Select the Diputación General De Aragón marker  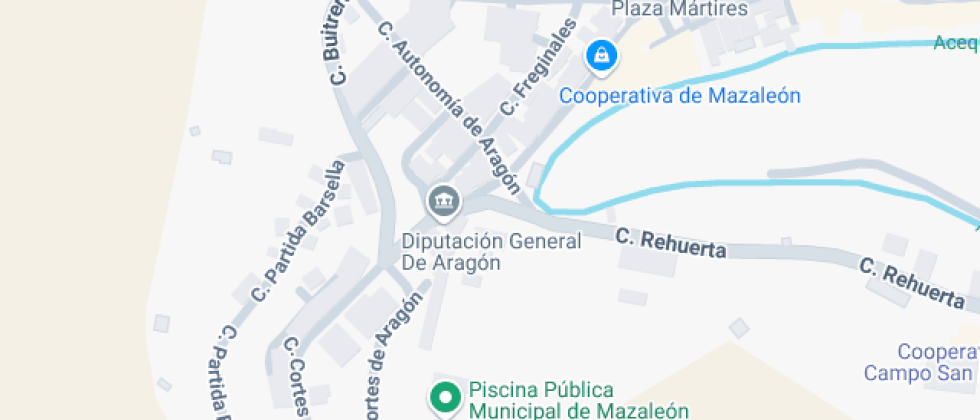tap(444, 203)
